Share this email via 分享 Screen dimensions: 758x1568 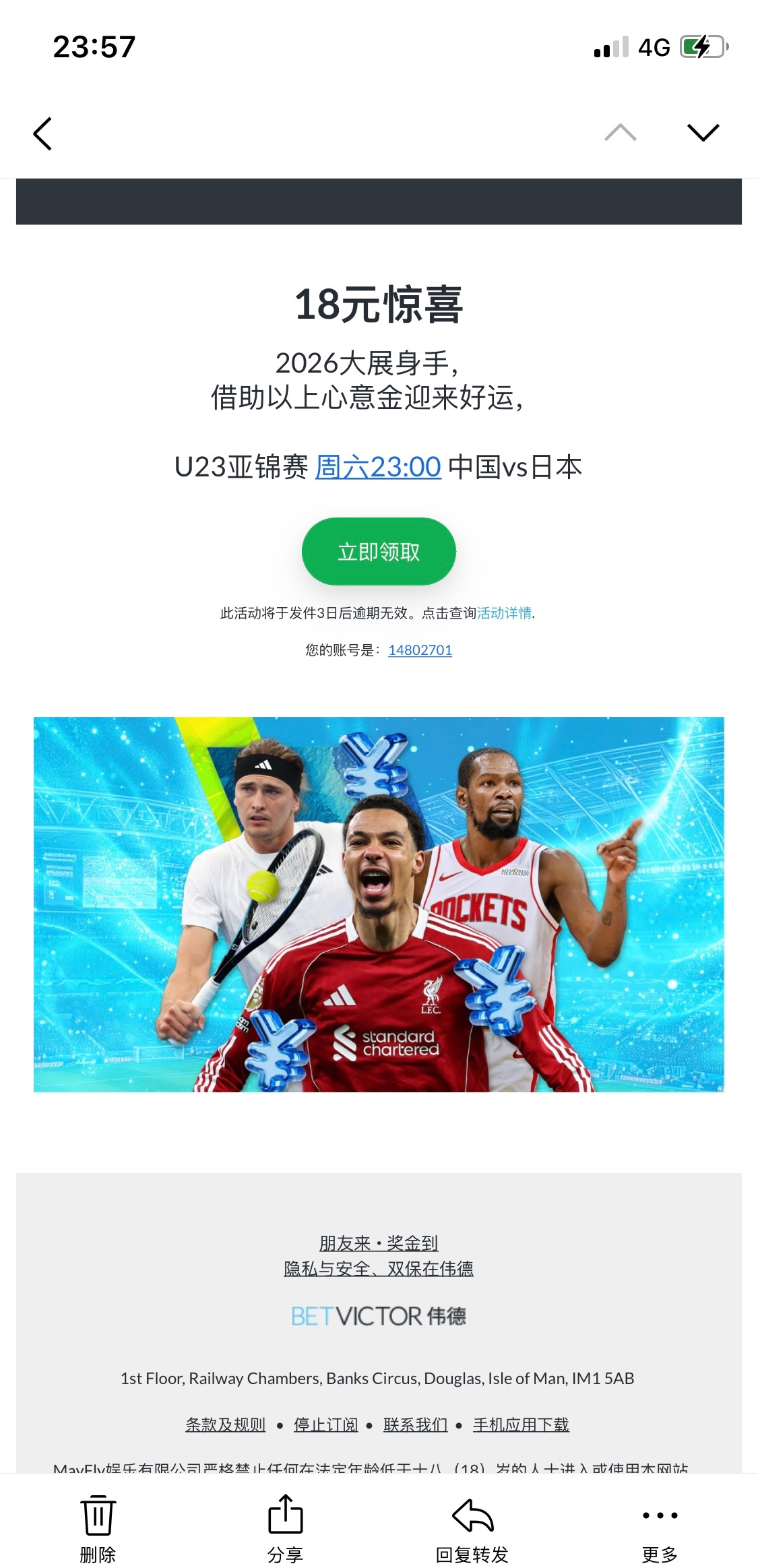[285, 1528]
